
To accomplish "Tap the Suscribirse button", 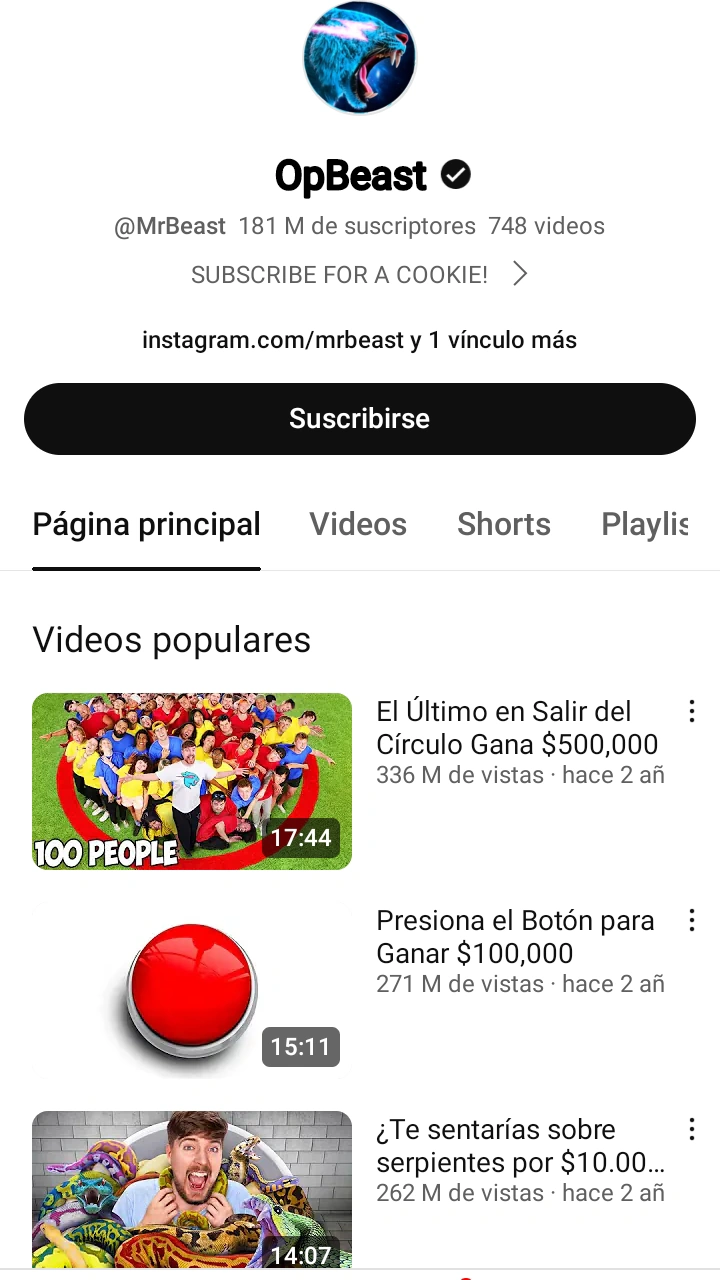I will point(359,418).
